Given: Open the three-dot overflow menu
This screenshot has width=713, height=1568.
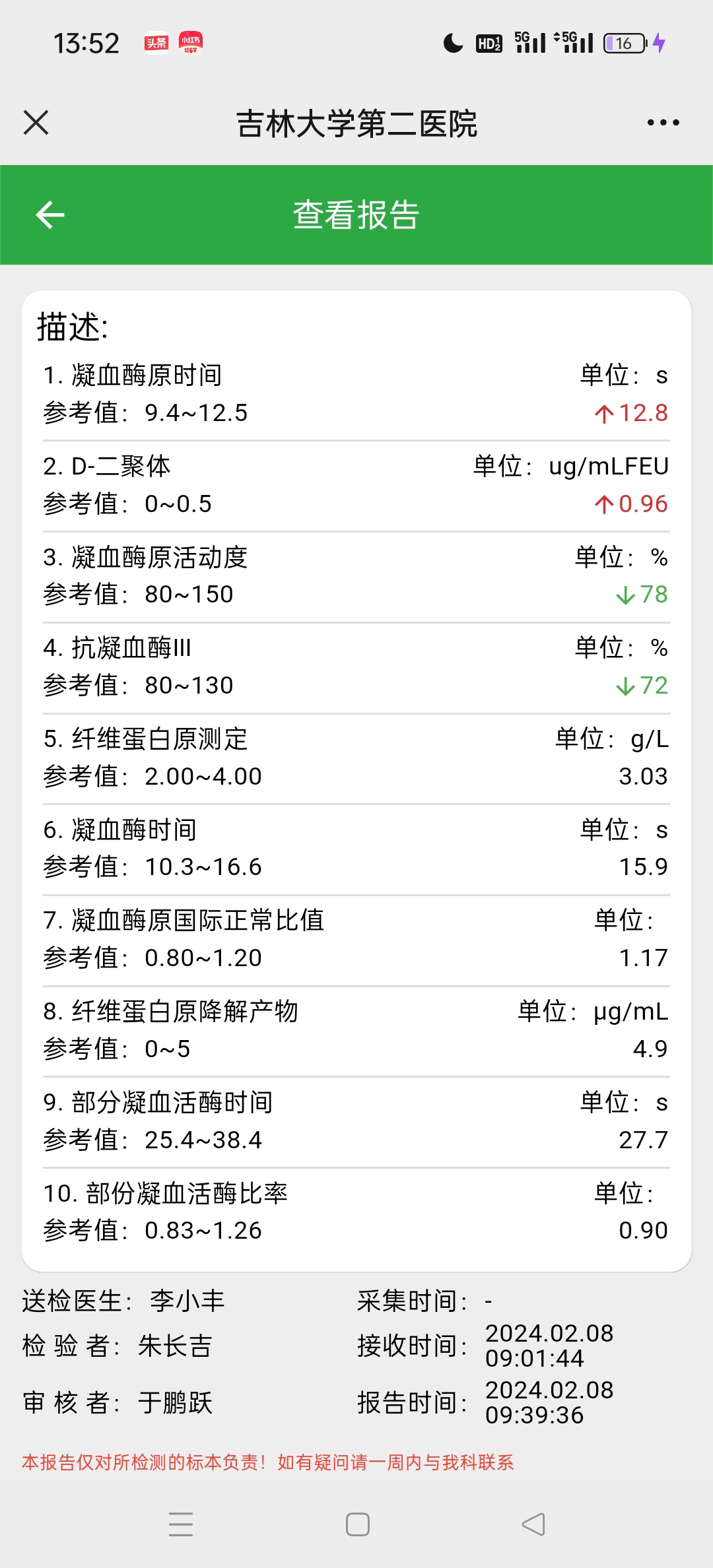Looking at the screenshot, I should click(663, 123).
